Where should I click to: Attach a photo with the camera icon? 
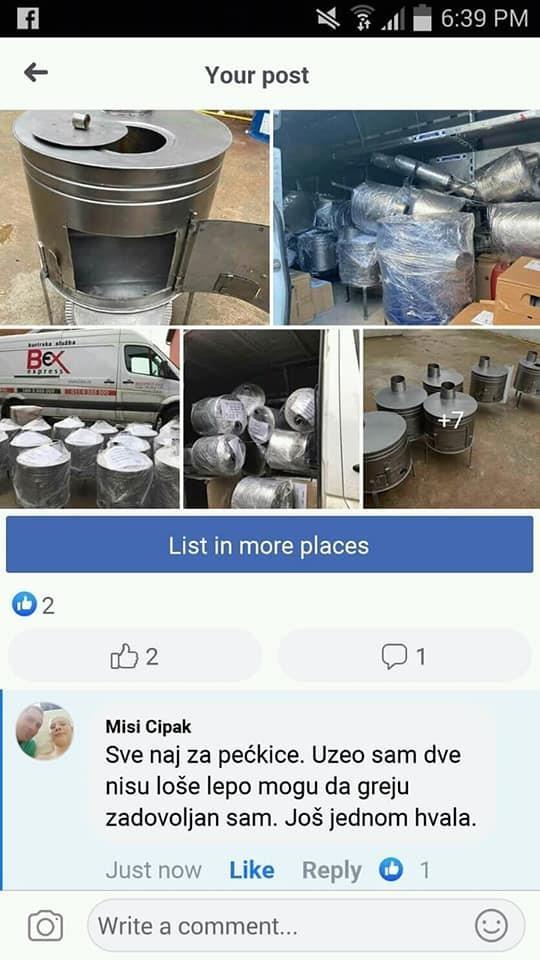[45, 926]
